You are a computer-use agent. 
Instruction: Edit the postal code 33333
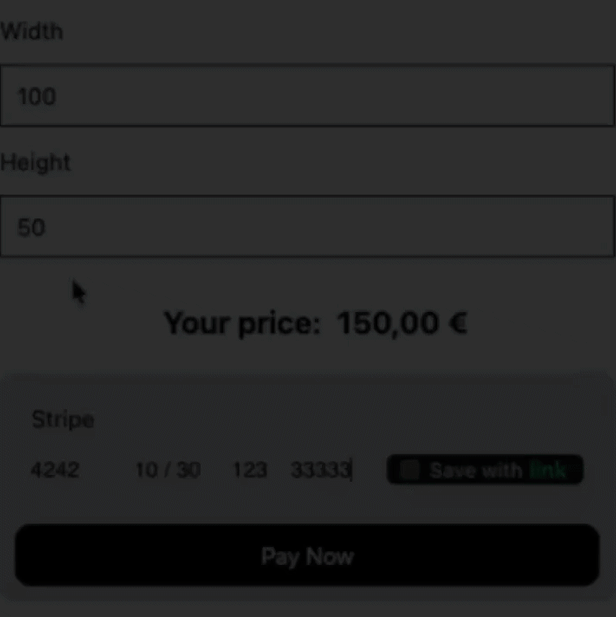click(x=320, y=470)
